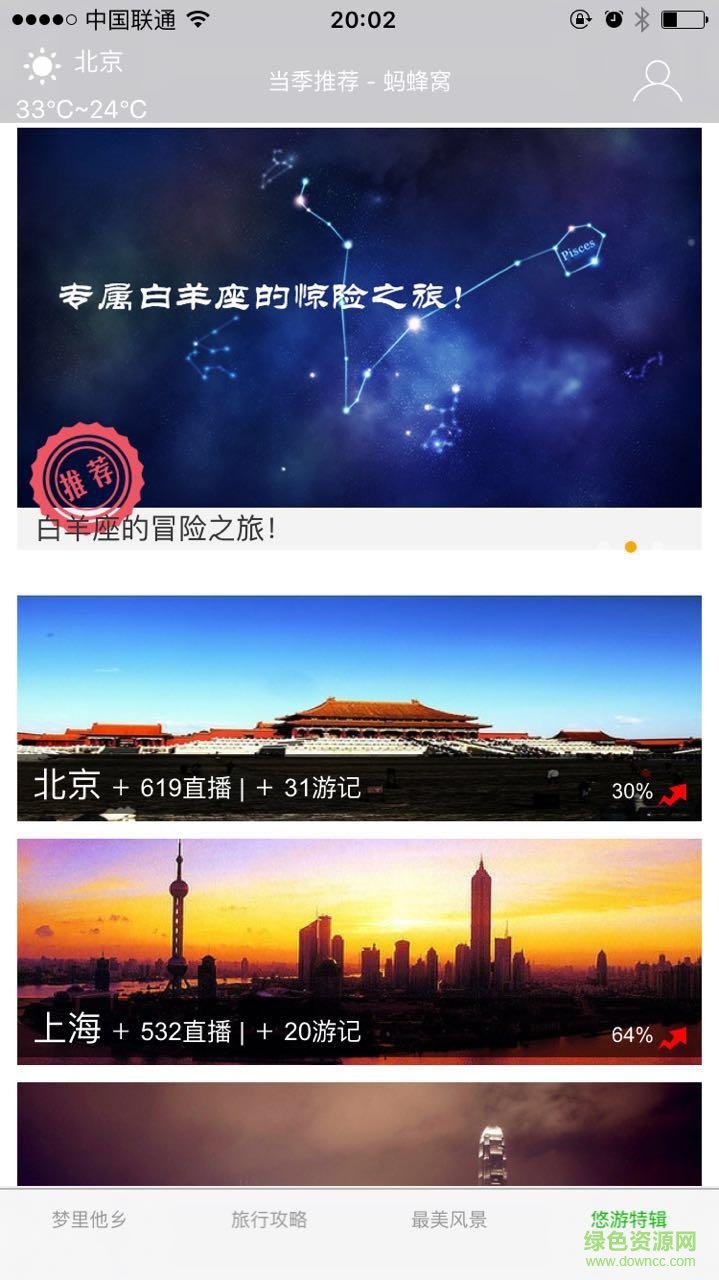The width and height of the screenshot is (719, 1280).
Task: Switch to the 悠游特辑 tab
Action: (x=629, y=1220)
